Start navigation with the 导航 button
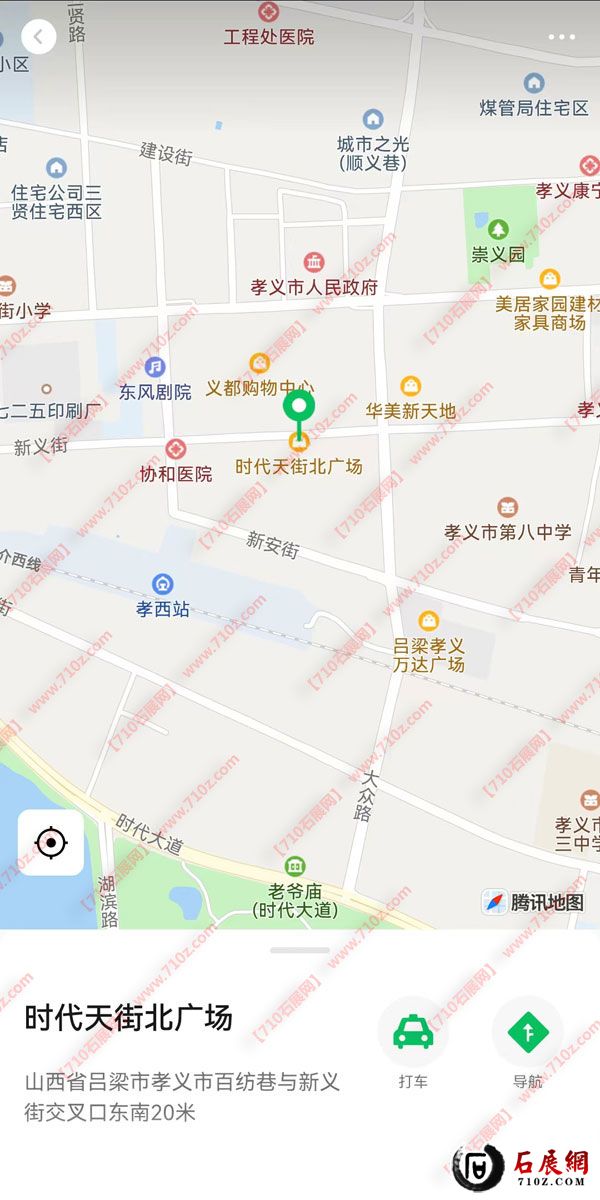The image size is (600, 1200). 527,1031
